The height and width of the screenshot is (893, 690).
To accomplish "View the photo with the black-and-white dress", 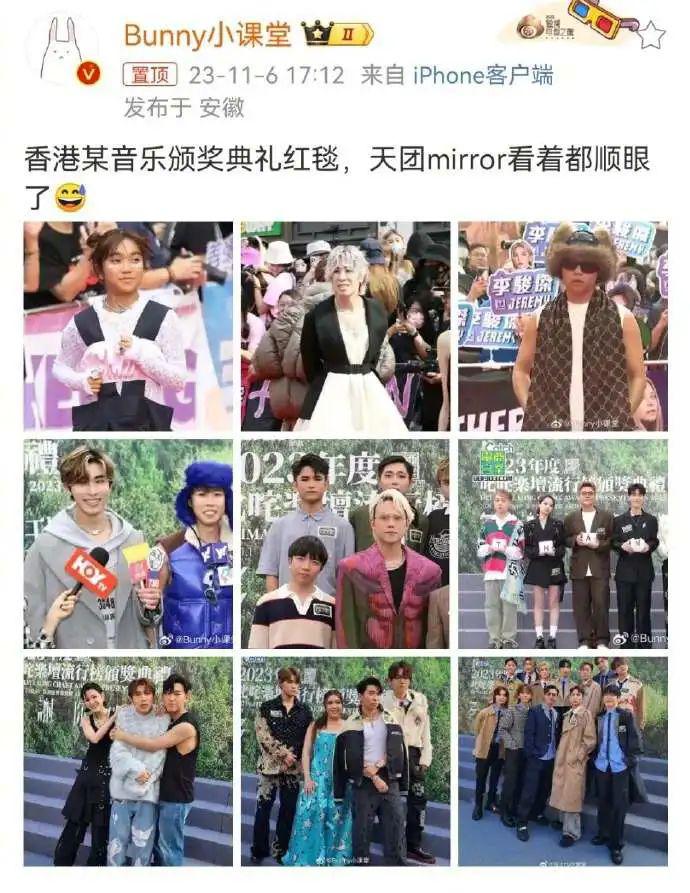I will coord(345,326).
